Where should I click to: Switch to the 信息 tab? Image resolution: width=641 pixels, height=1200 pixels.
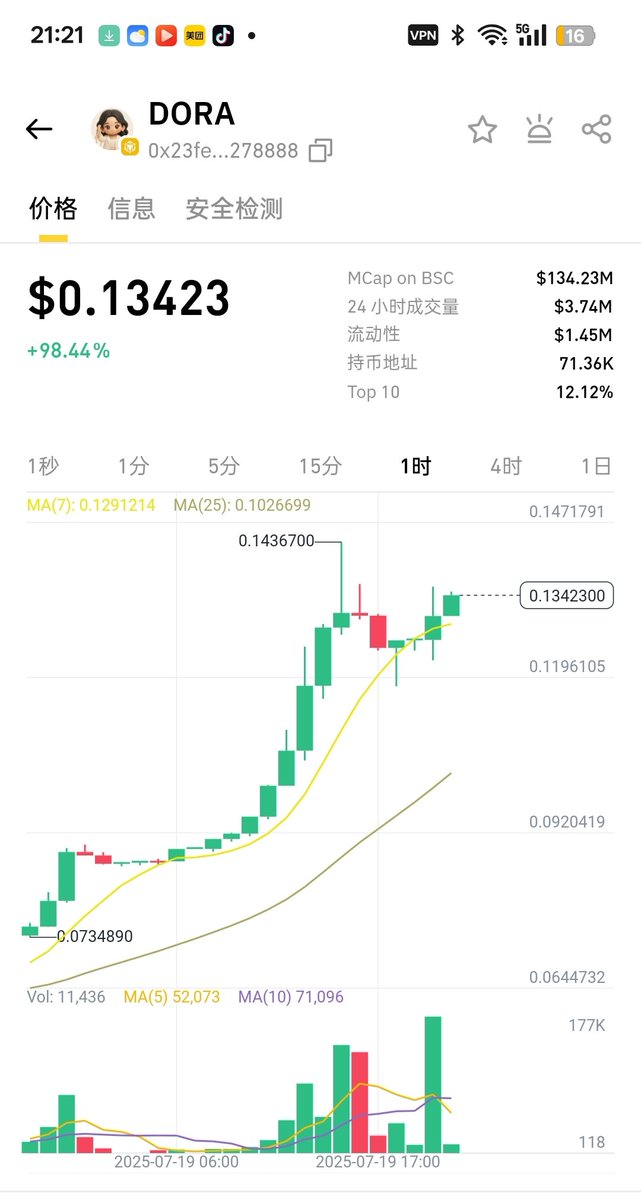tap(131, 209)
